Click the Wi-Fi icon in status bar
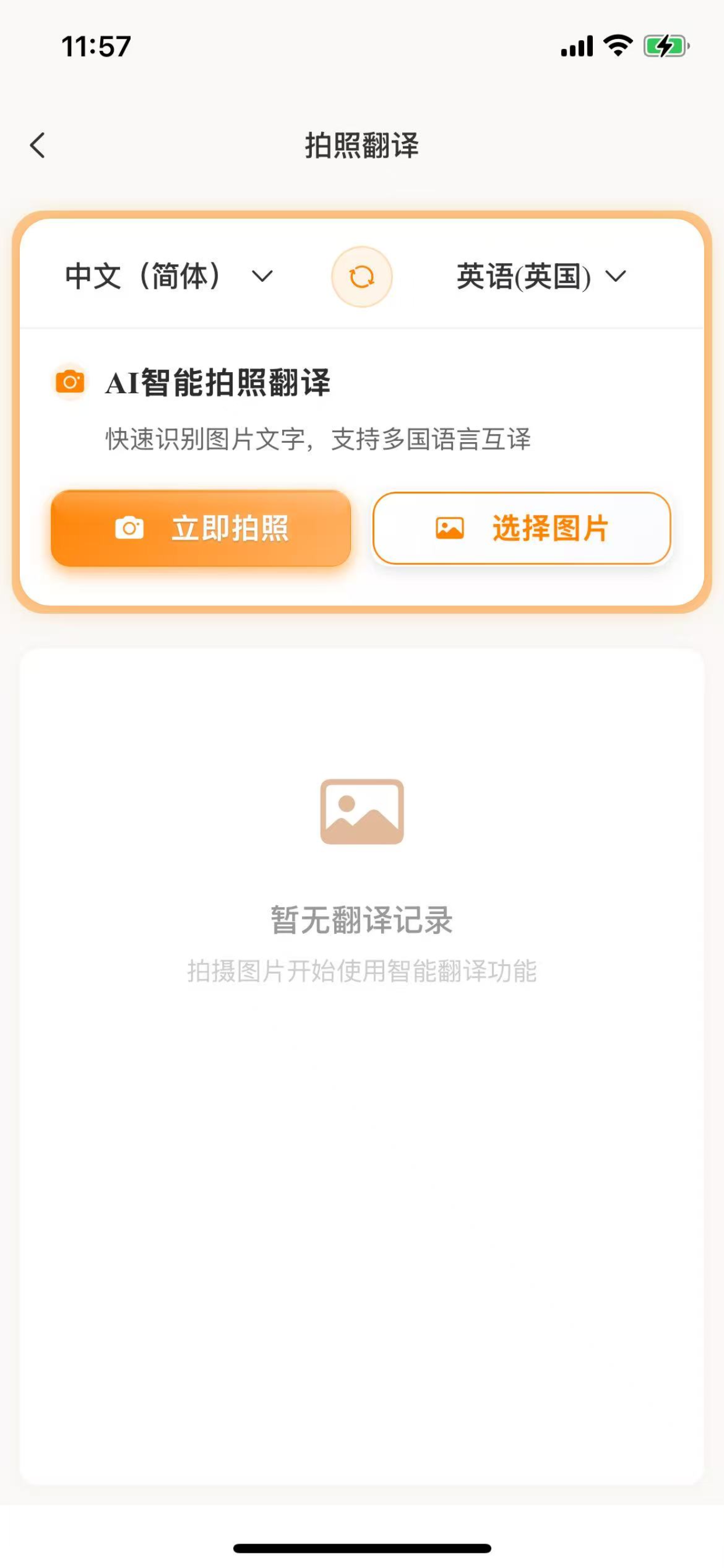 click(617, 45)
